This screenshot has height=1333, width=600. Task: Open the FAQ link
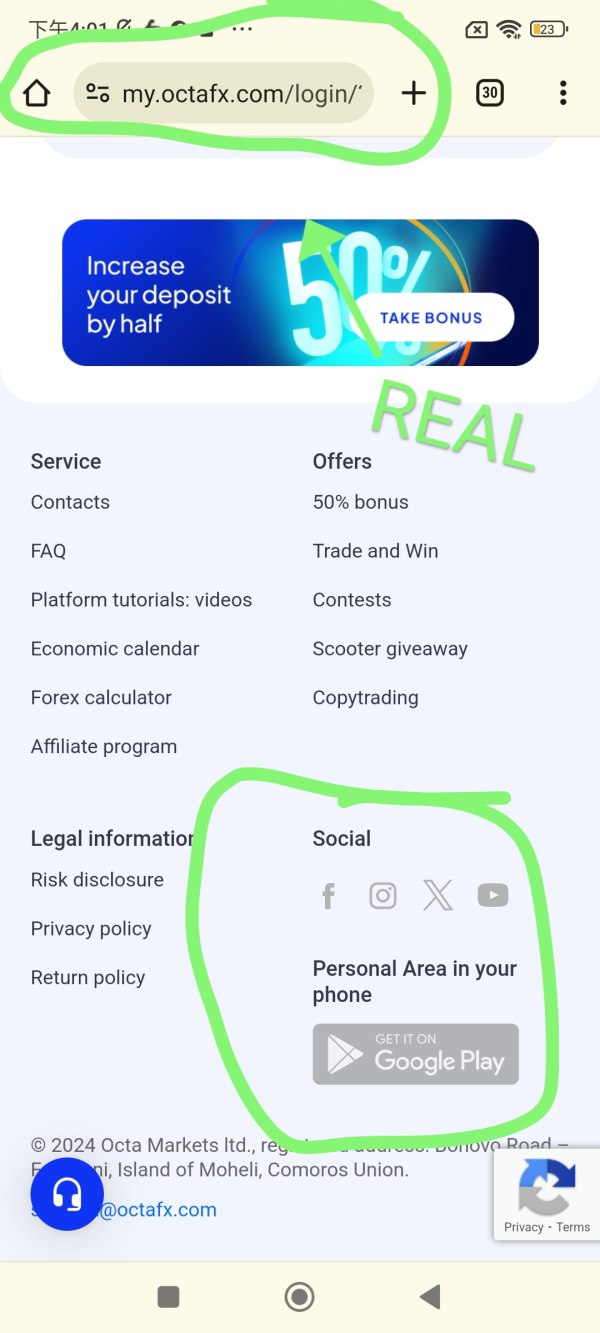tap(48, 551)
